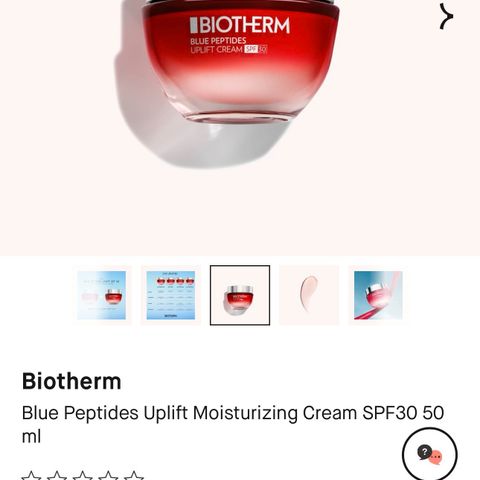Select the highlighted jar thumbnail

(240, 295)
